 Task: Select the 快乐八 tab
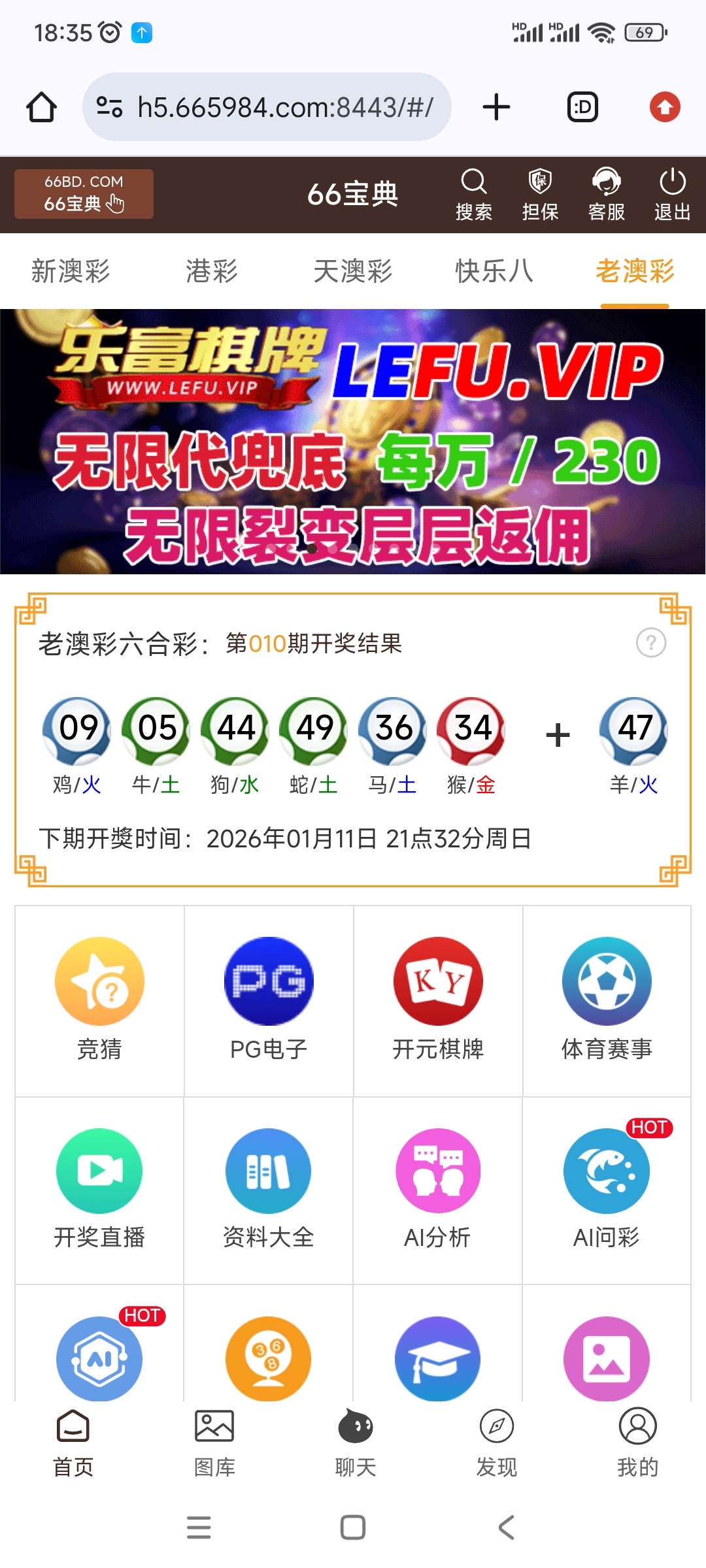494,270
